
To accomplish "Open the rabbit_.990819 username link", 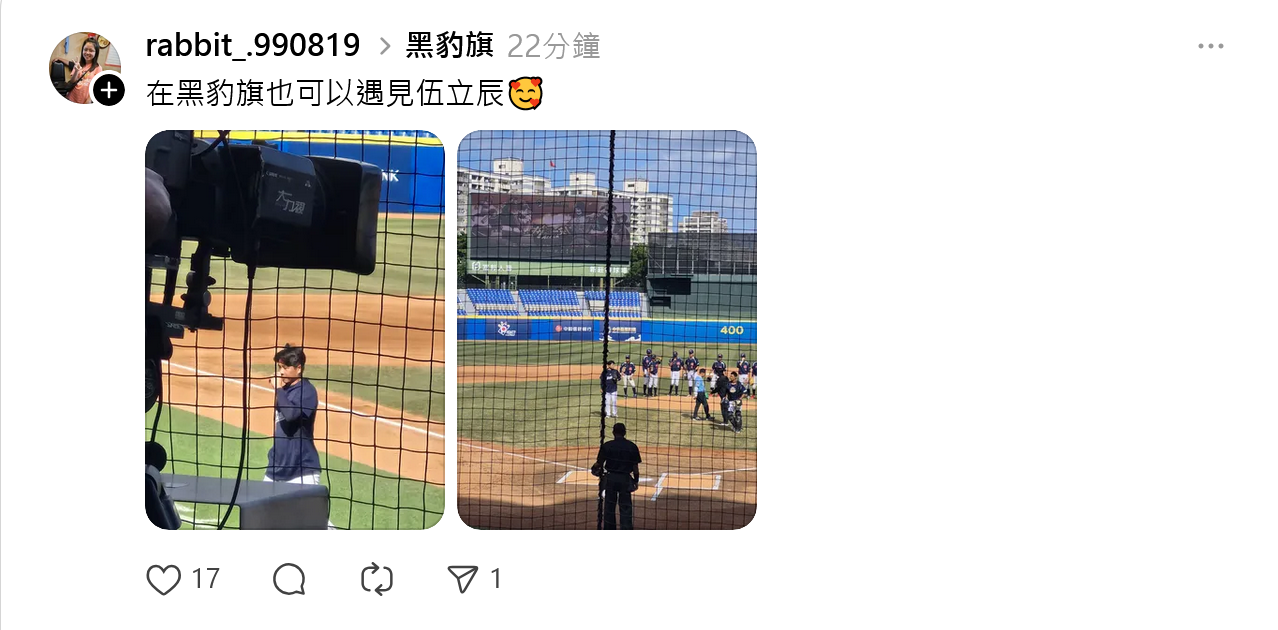I will click(253, 45).
